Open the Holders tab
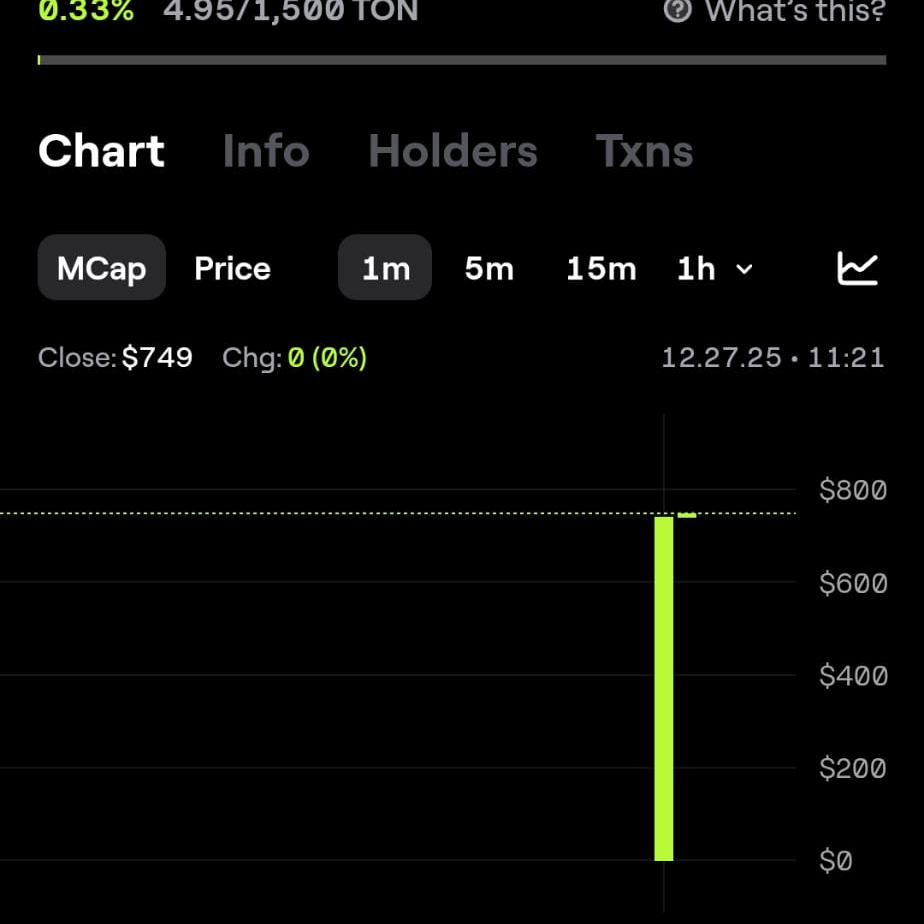This screenshot has height=924, width=924. click(x=452, y=152)
